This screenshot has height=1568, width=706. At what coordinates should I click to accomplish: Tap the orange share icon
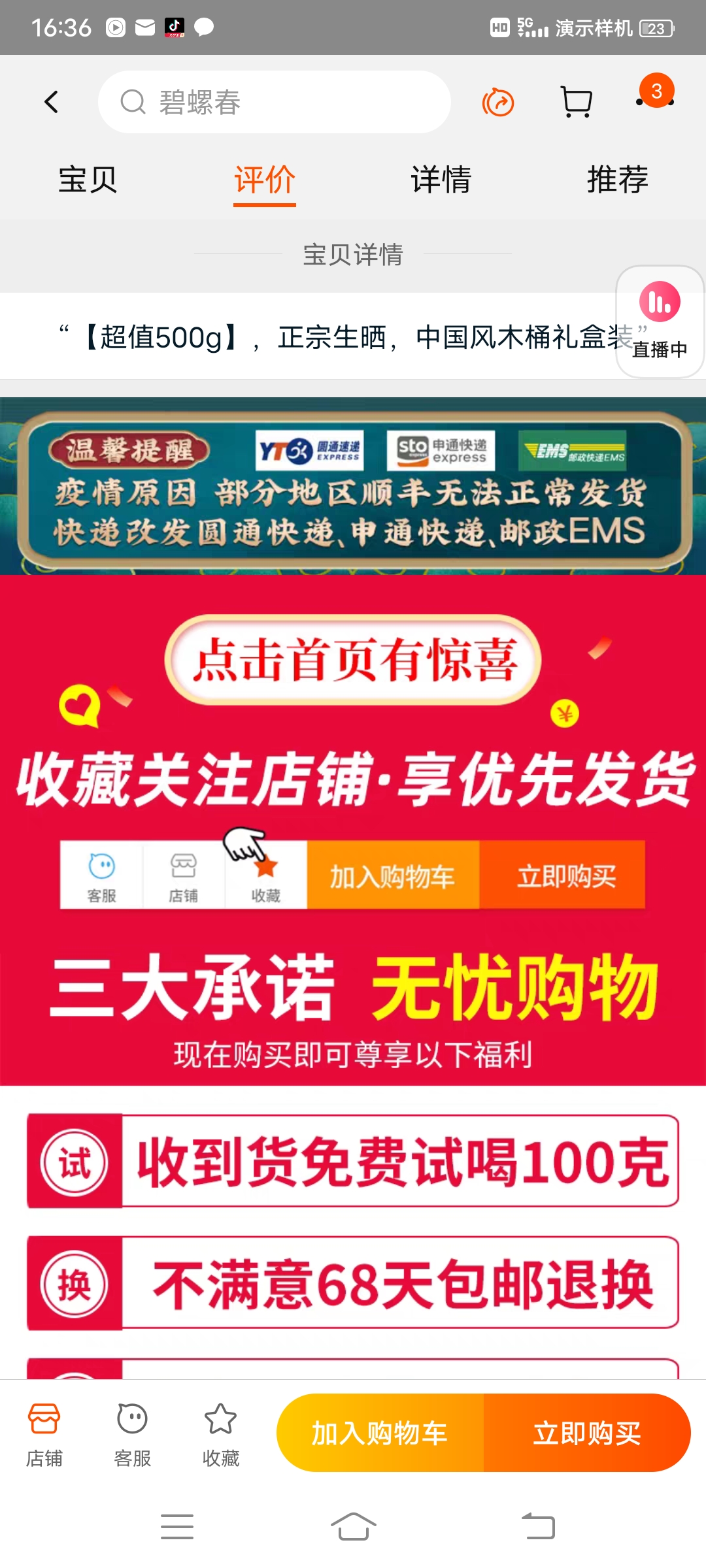click(x=498, y=103)
